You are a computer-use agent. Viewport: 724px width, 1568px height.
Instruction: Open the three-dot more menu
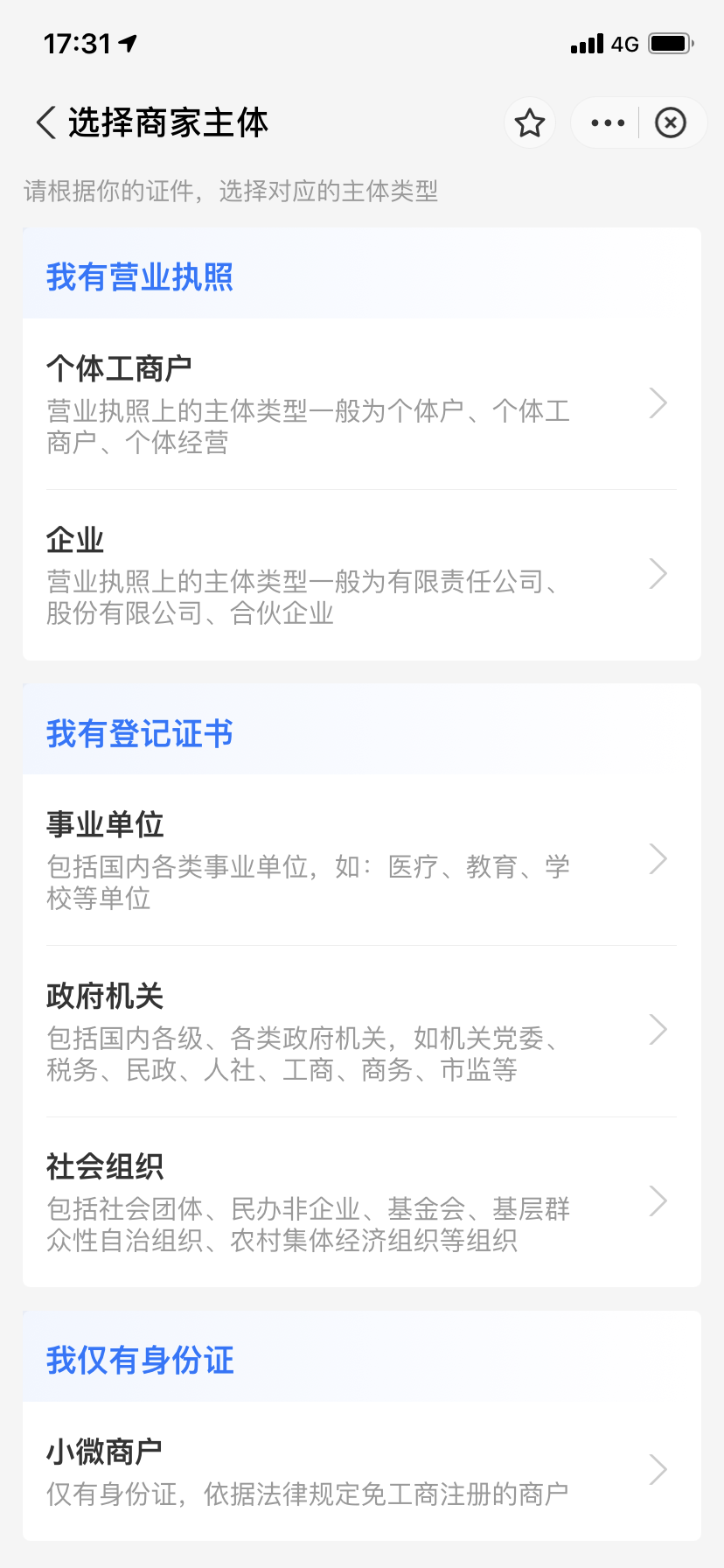[608, 123]
